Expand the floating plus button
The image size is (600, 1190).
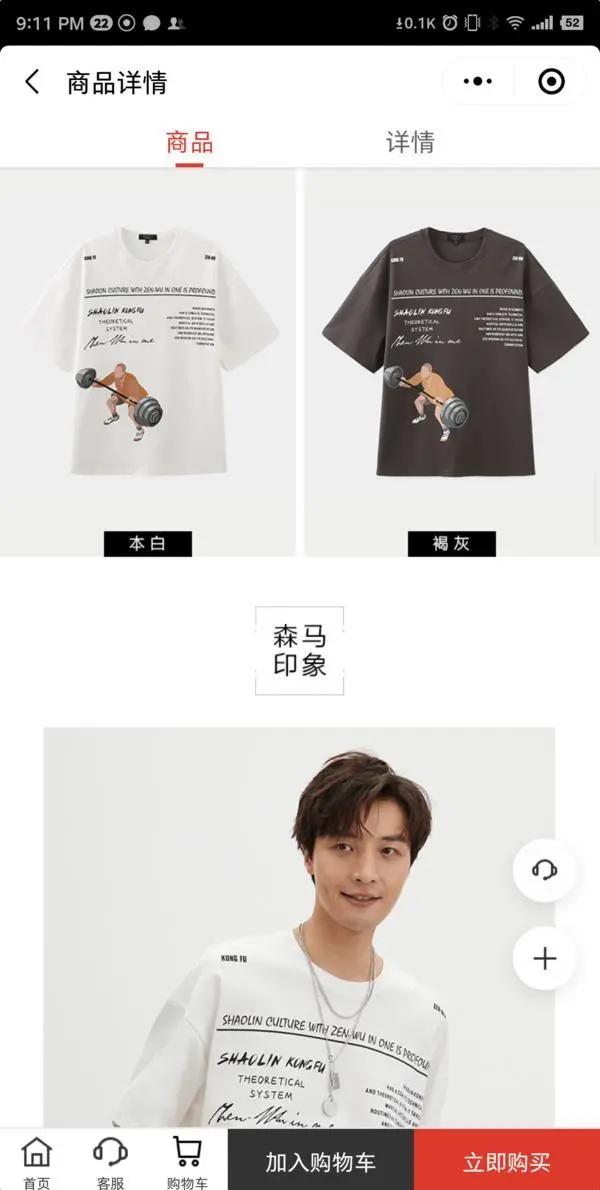point(544,959)
